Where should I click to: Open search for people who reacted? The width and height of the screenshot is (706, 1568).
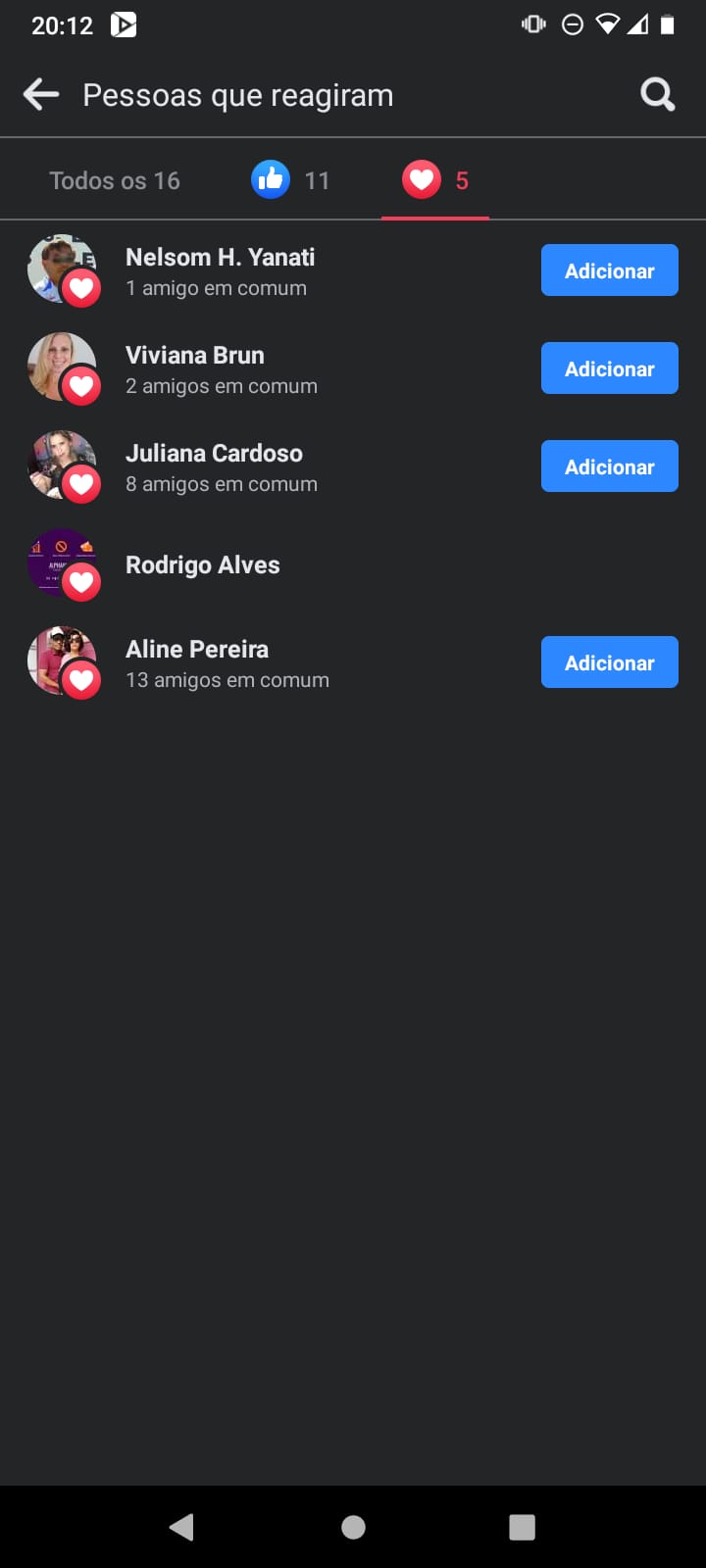point(657,95)
